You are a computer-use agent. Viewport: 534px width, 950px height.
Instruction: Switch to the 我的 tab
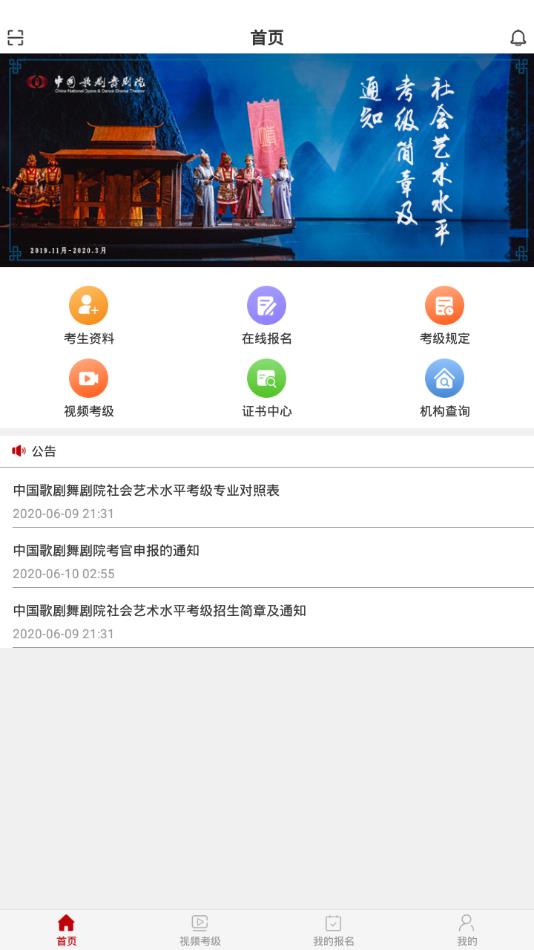pos(467,930)
